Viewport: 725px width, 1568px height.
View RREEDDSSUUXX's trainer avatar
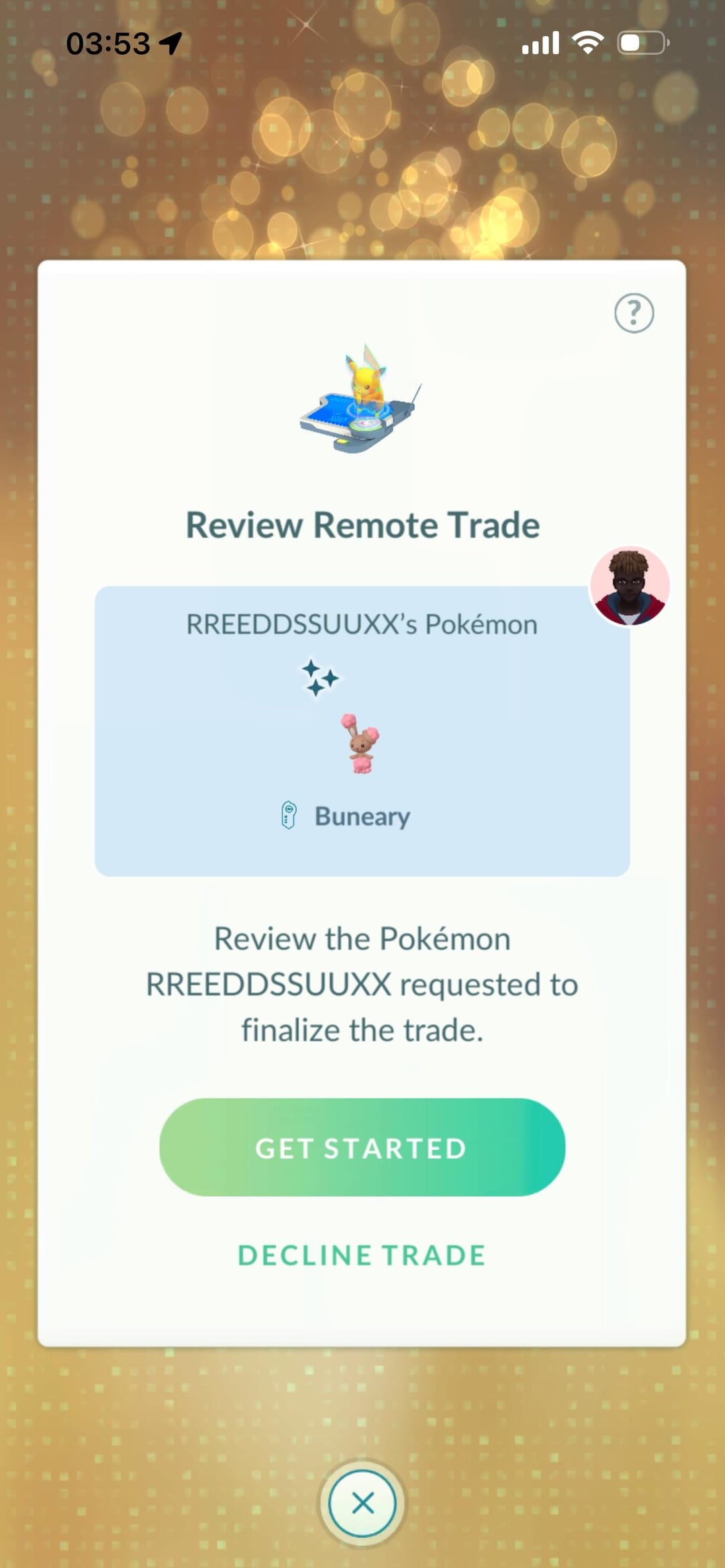[x=629, y=586]
